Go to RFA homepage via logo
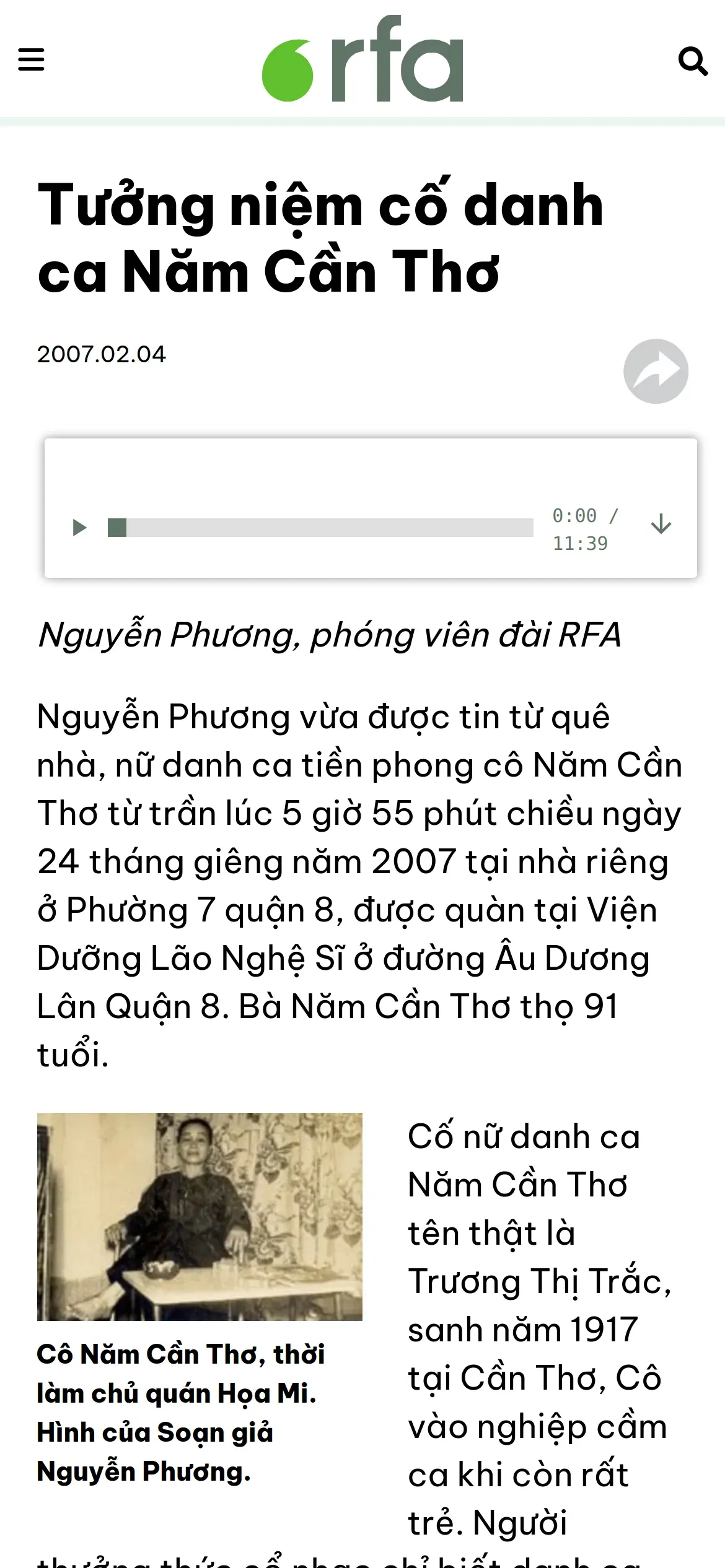This screenshot has width=725, height=1568. pyautogui.click(x=362, y=59)
